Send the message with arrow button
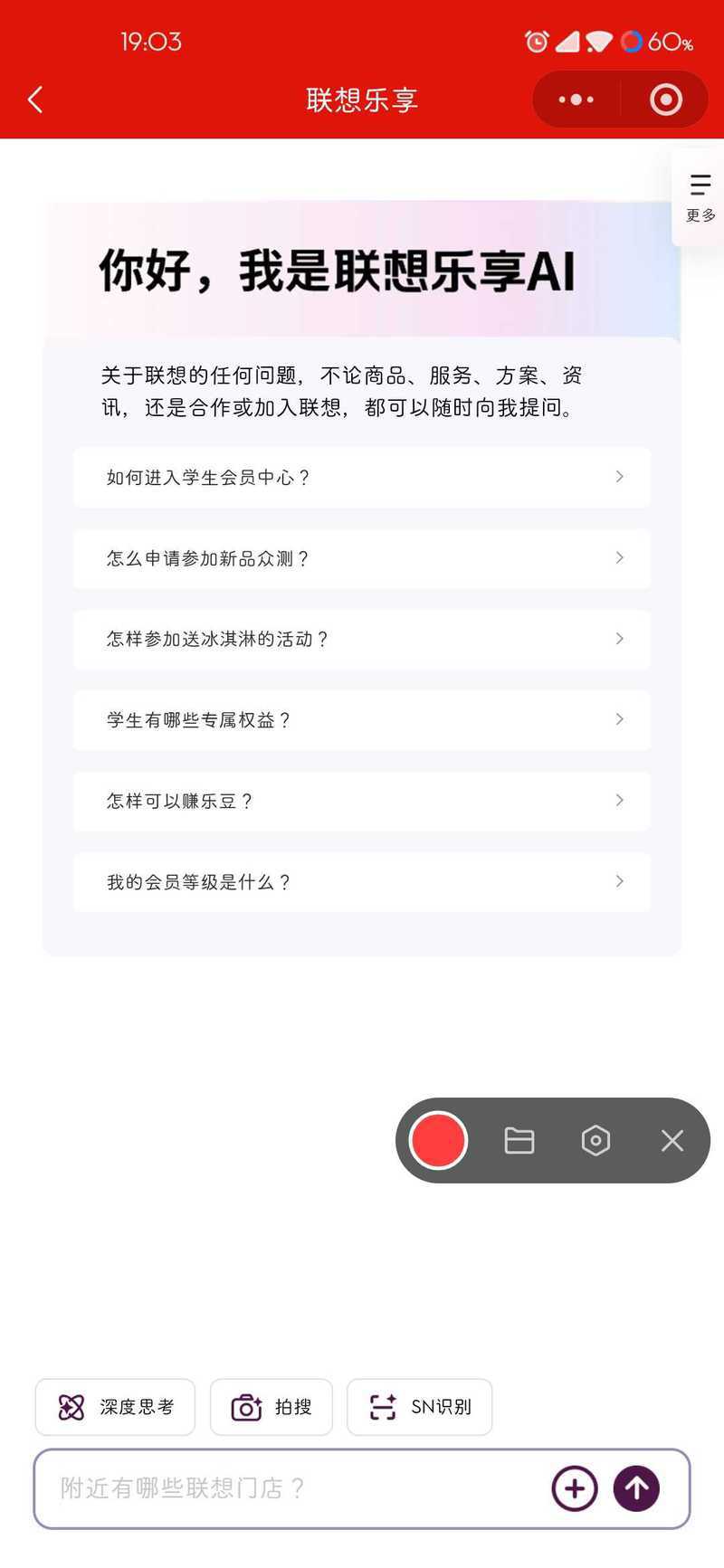Image resolution: width=724 pixels, height=1568 pixels. click(x=636, y=1488)
